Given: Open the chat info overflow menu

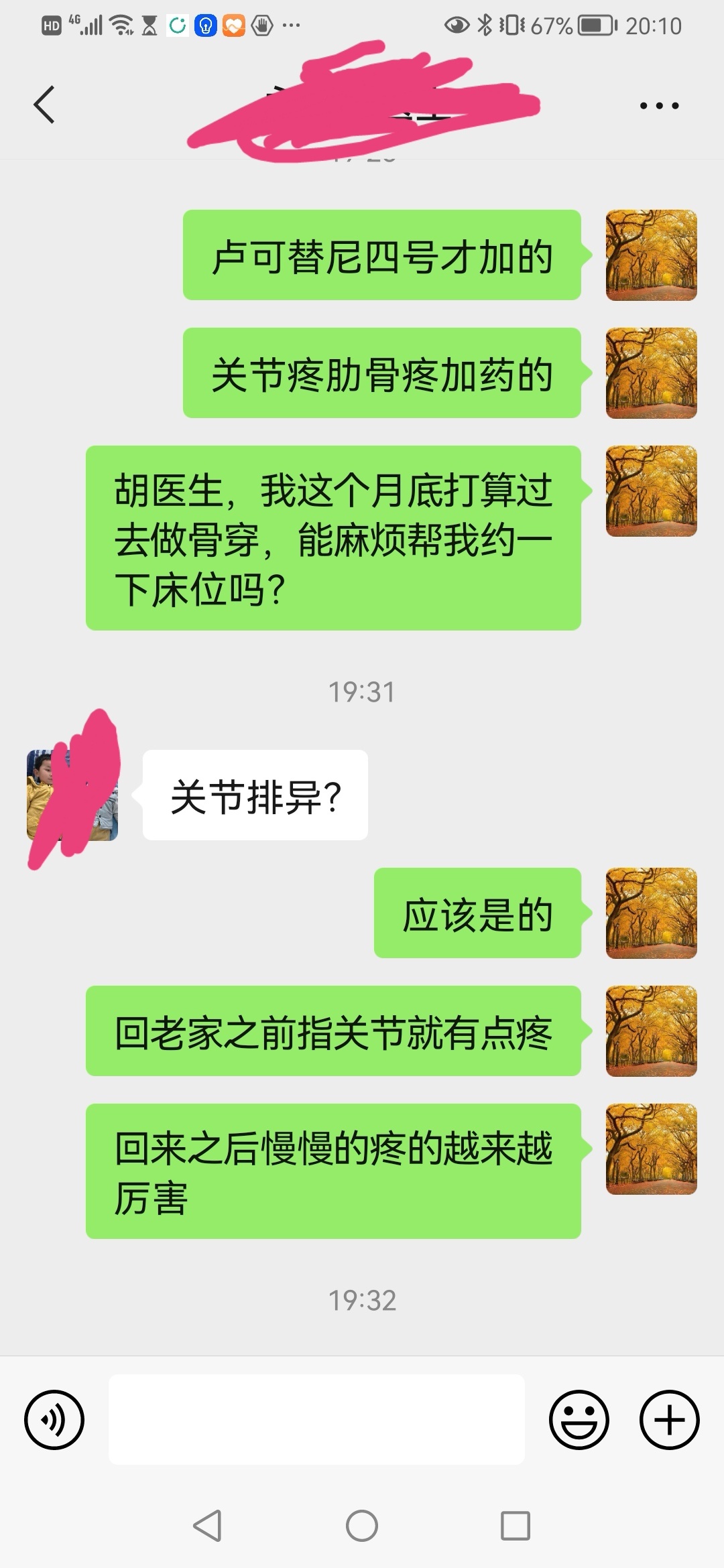Looking at the screenshot, I should 659,105.
